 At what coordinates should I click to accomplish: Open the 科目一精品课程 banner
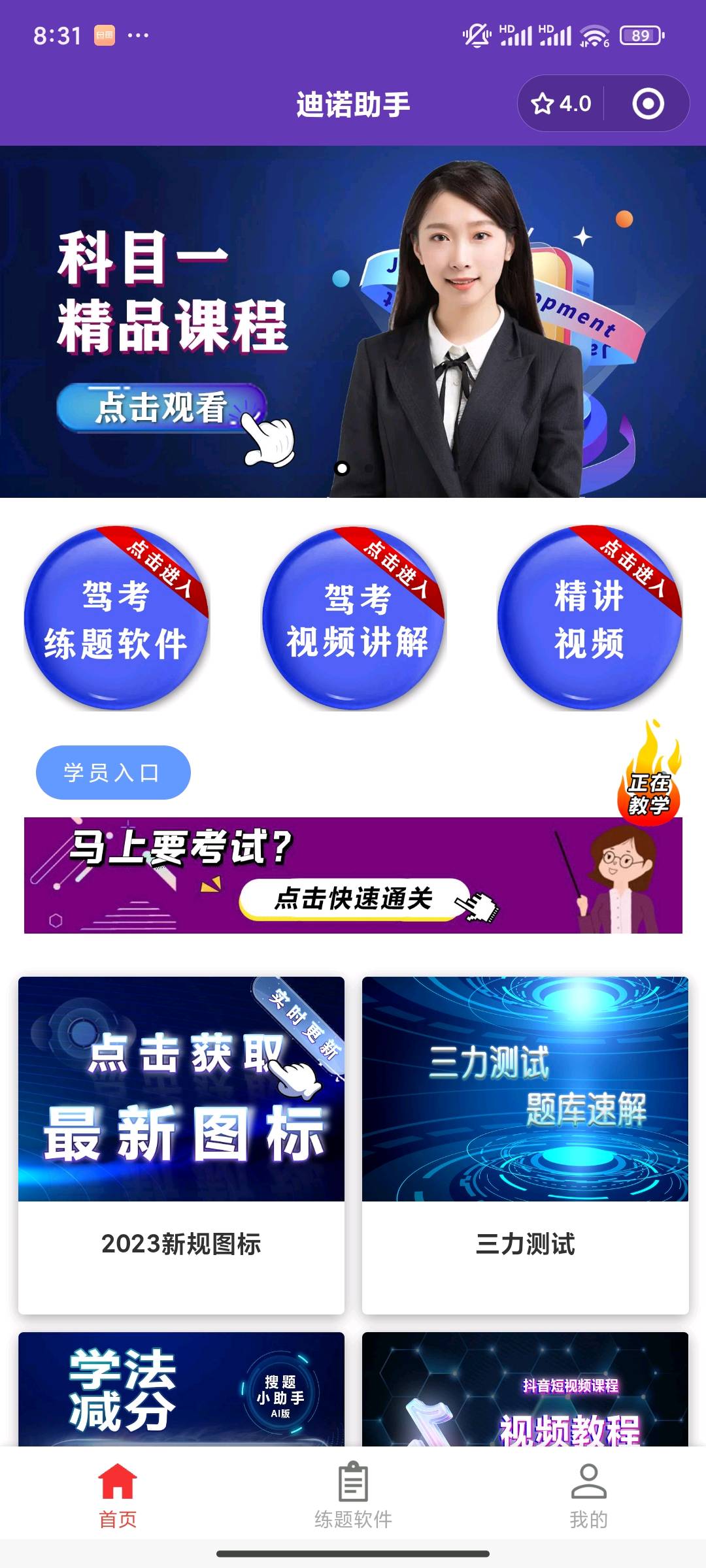click(353, 321)
